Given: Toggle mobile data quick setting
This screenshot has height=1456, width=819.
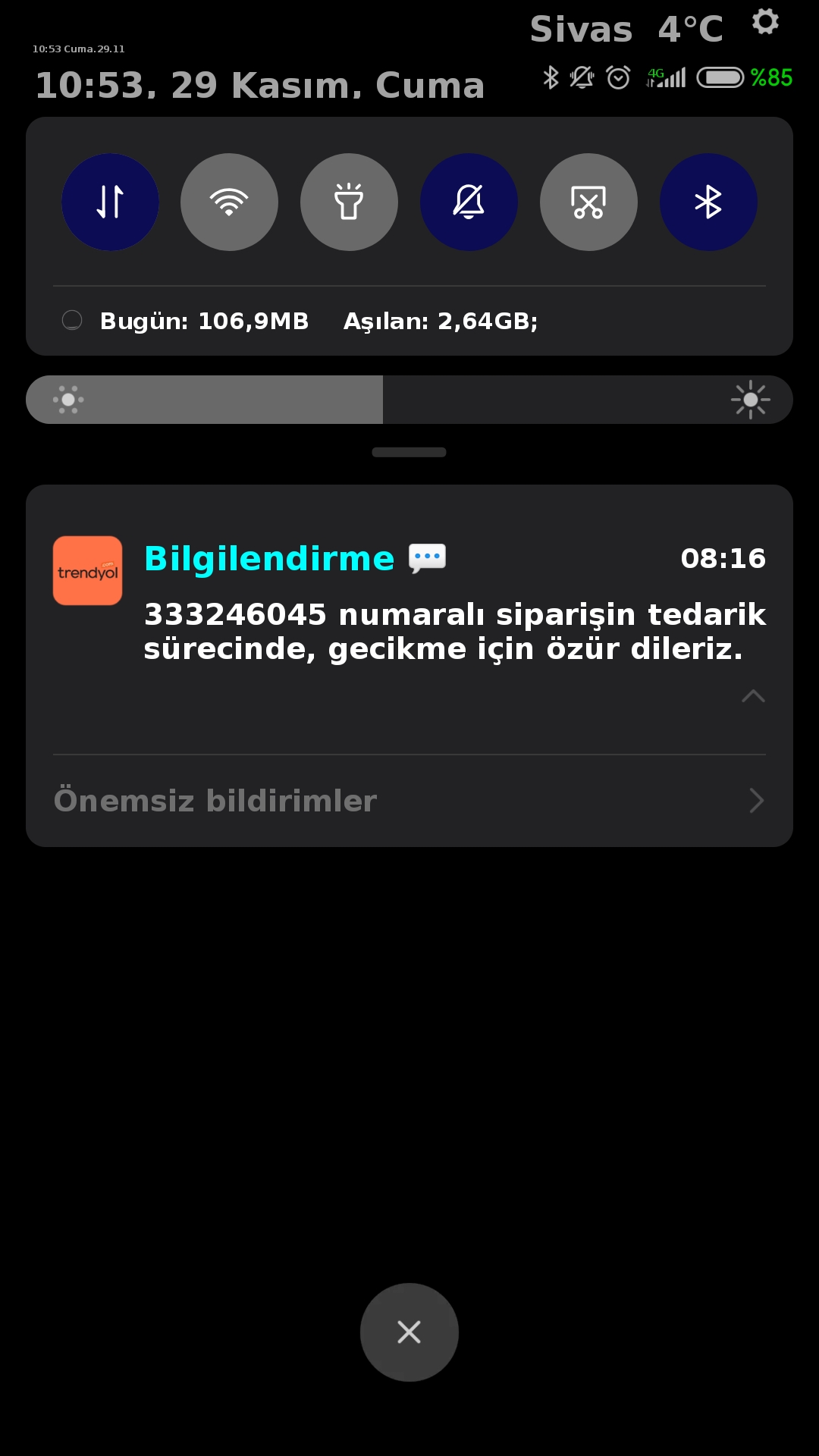Looking at the screenshot, I should (110, 202).
